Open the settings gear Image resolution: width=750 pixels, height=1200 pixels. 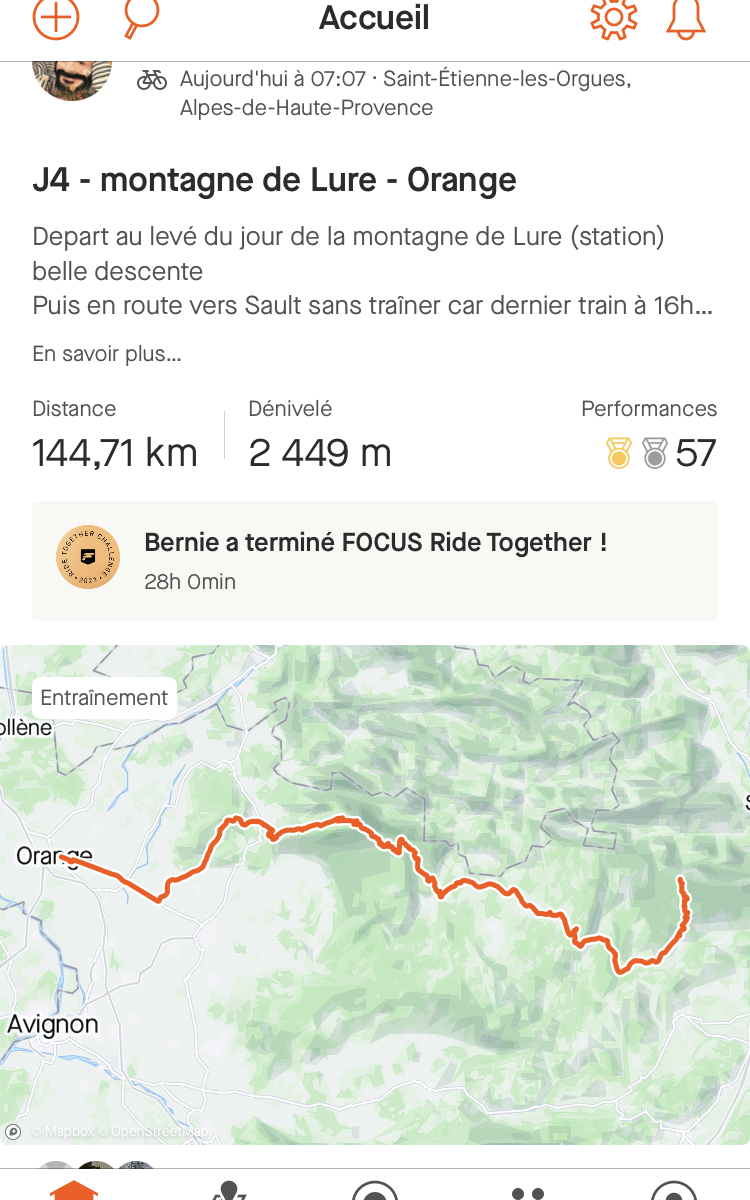coord(613,18)
